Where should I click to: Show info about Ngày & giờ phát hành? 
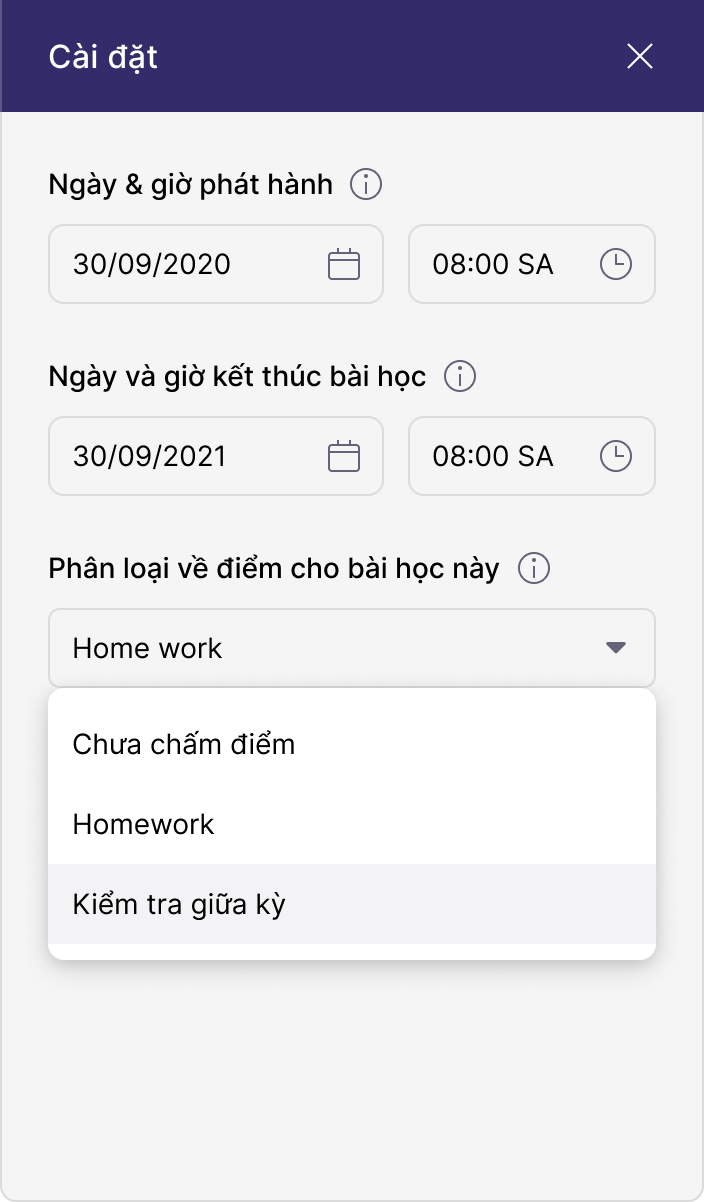coord(367,184)
